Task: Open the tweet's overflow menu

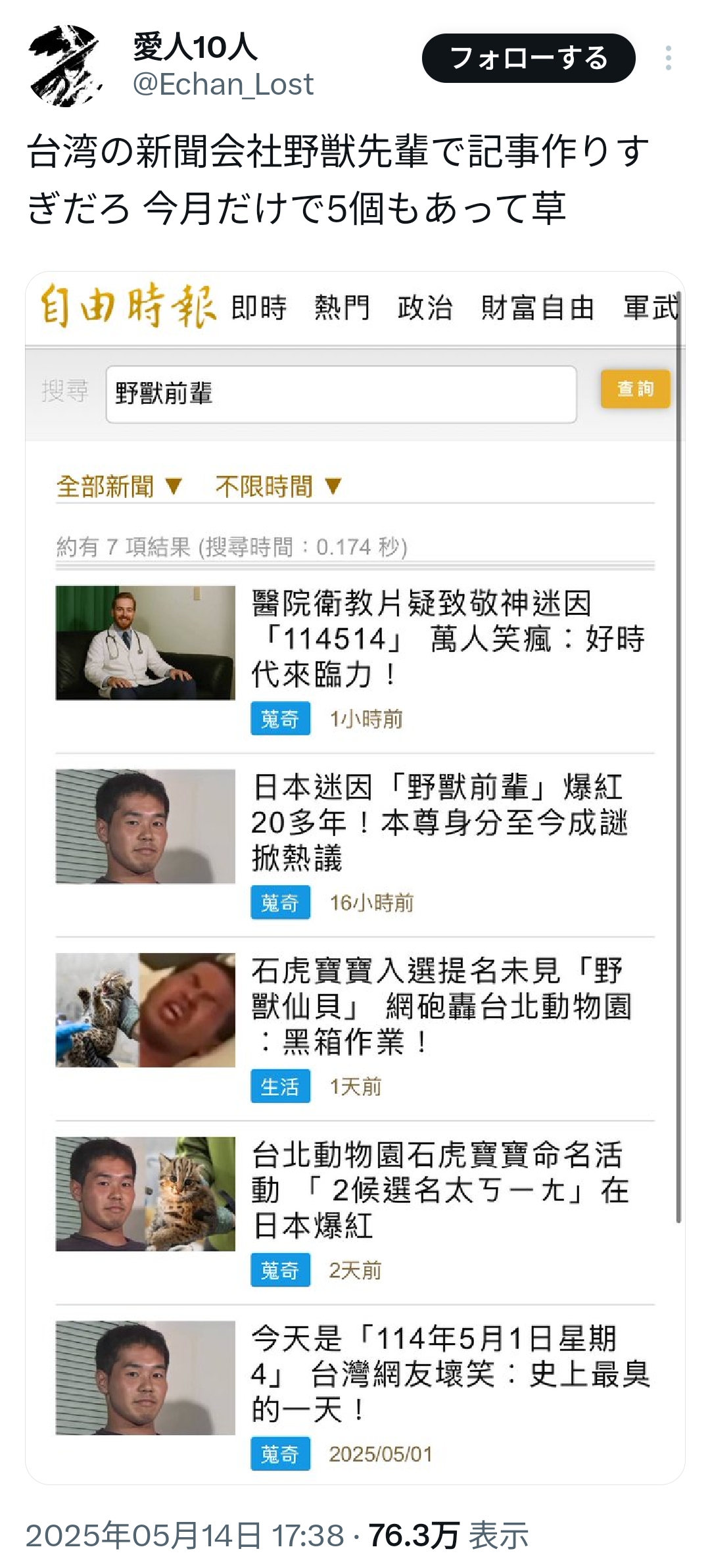Action: (x=668, y=59)
